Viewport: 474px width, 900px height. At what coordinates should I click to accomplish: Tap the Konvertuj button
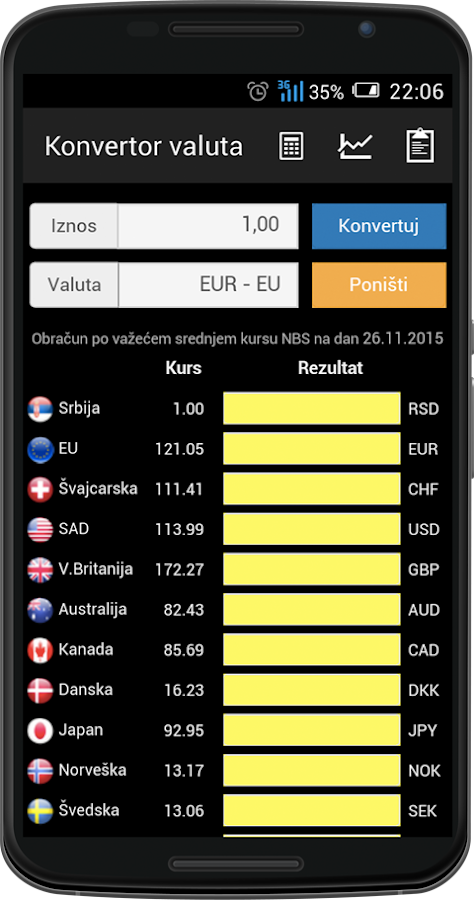(x=379, y=226)
